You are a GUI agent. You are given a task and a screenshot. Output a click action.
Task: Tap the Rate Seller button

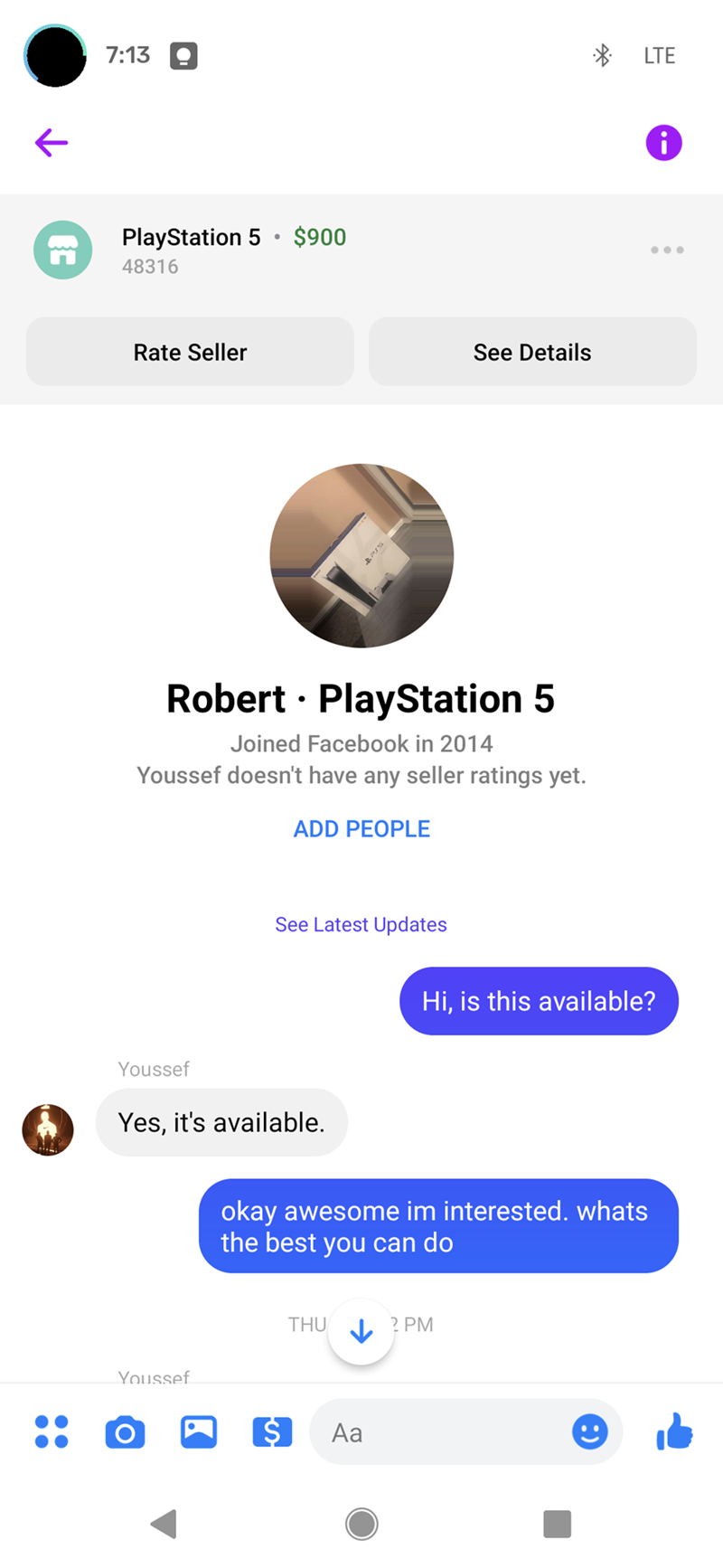pyautogui.click(x=190, y=352)
